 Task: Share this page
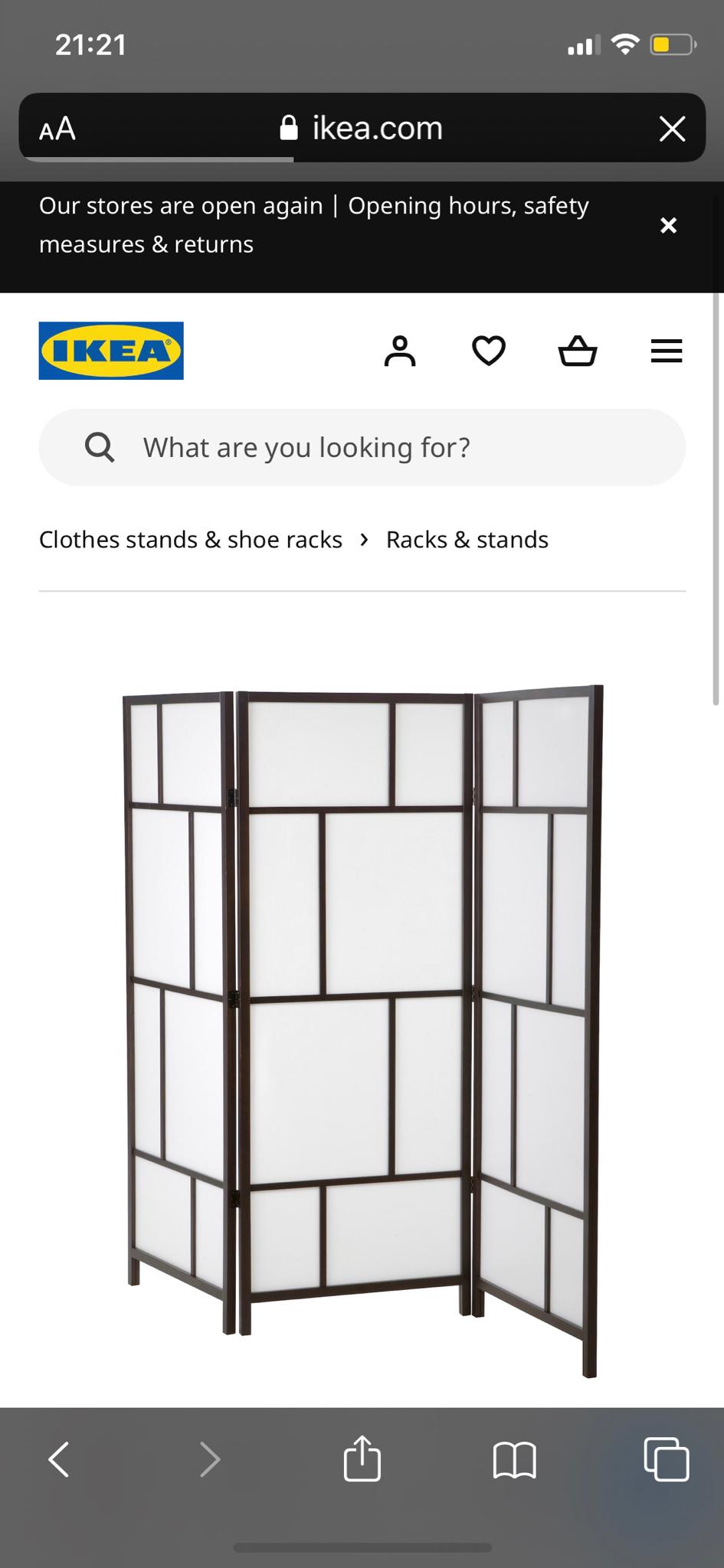click(x=362, y=1459)
